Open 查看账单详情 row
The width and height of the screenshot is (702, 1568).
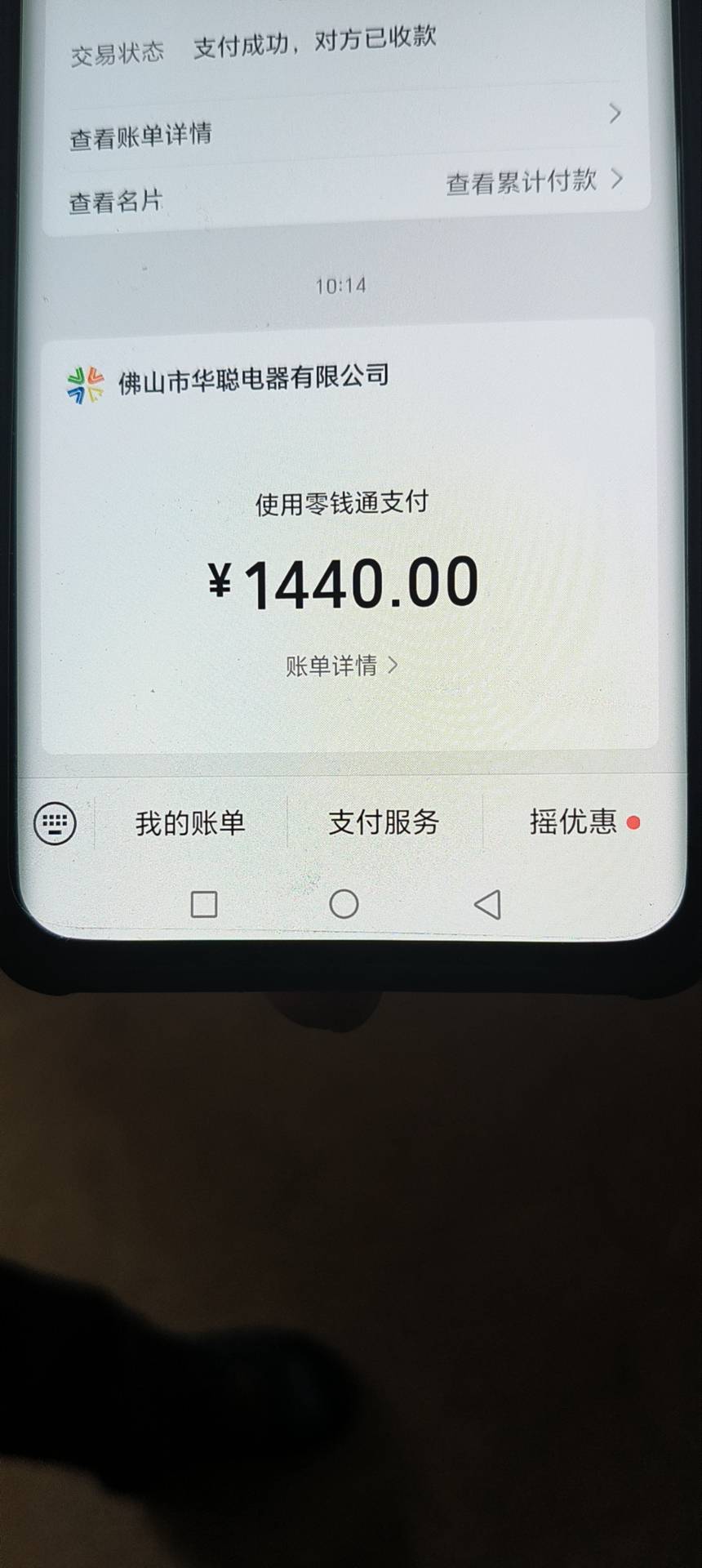tap(343, 127)
